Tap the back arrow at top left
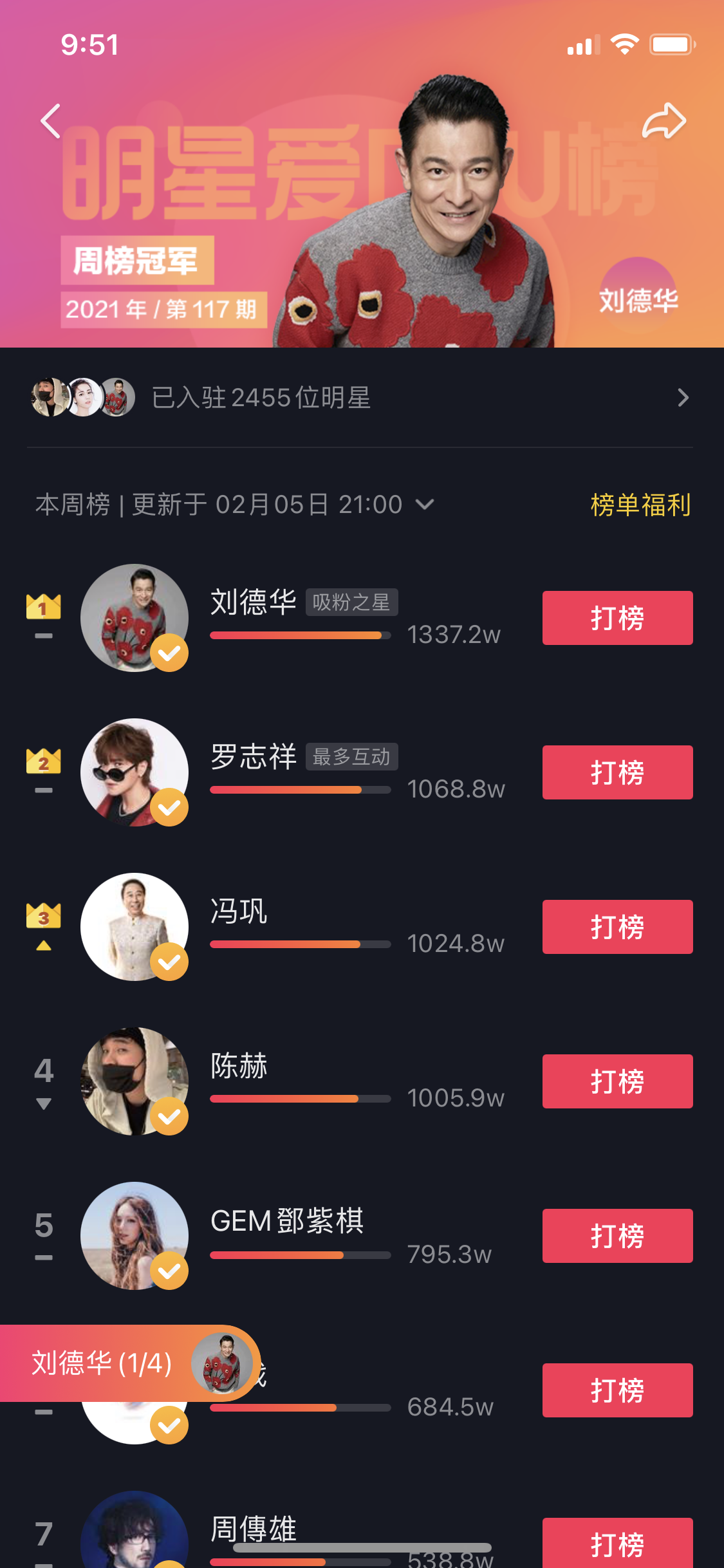724x1568 pixels. coord(50,121)
